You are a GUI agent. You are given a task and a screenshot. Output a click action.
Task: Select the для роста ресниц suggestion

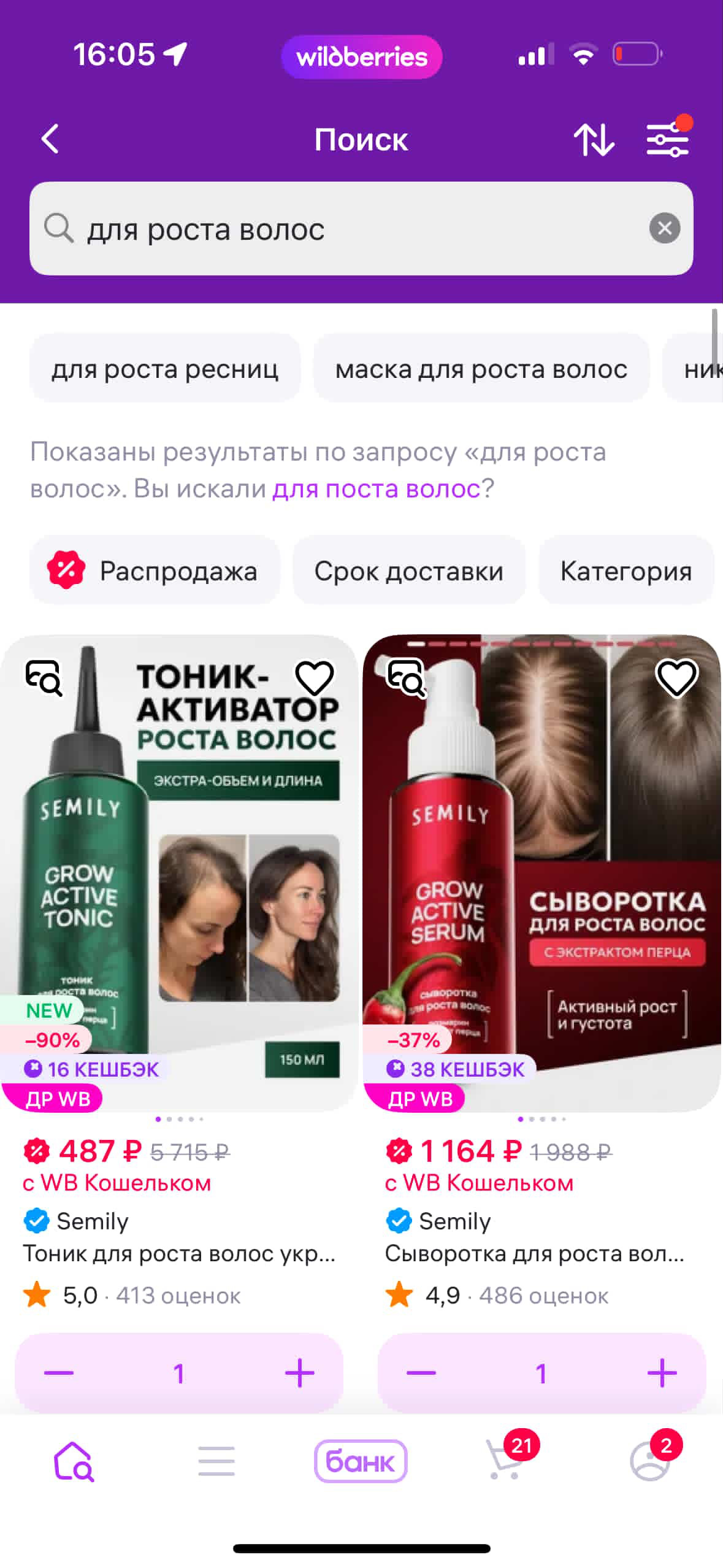(x=164, y=369)
